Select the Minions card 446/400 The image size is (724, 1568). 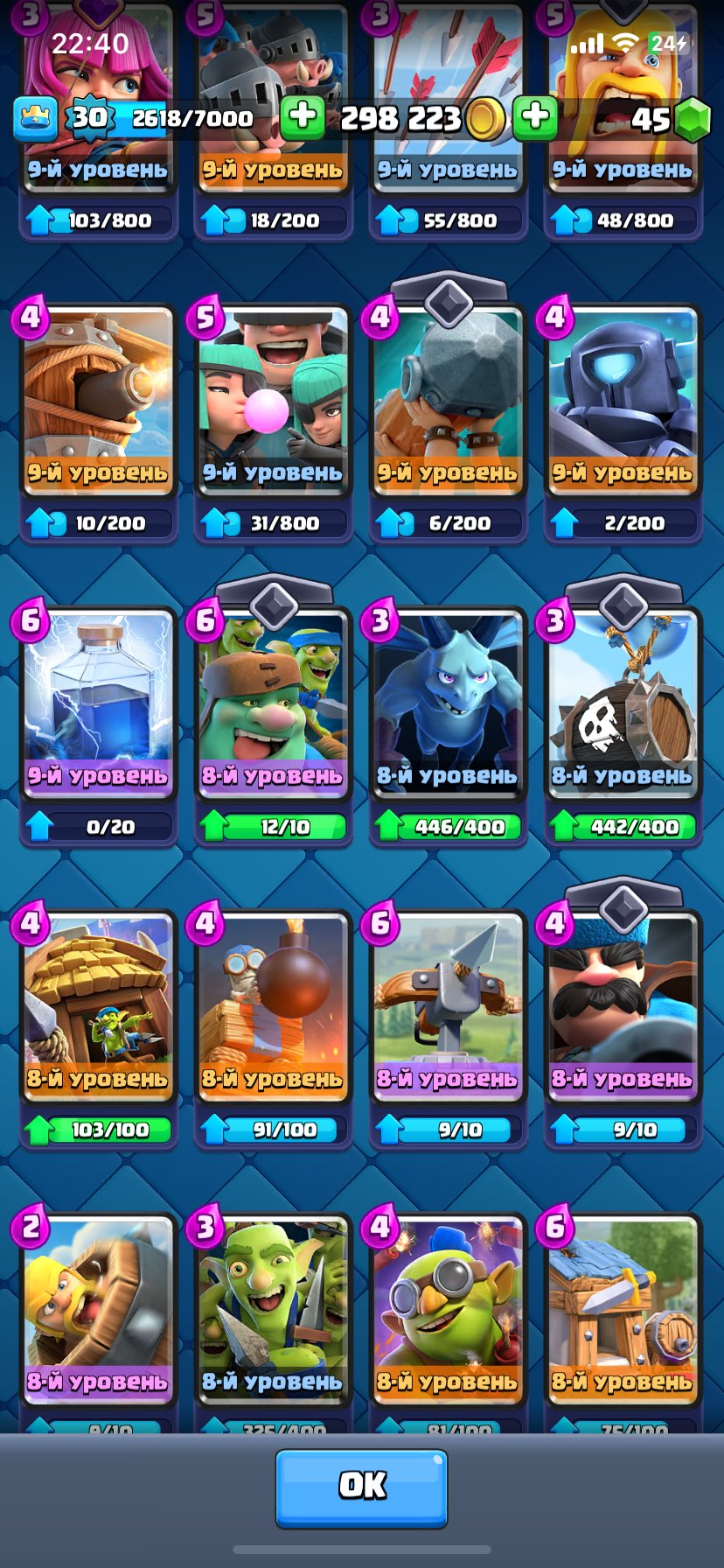[x=448, y=705]
